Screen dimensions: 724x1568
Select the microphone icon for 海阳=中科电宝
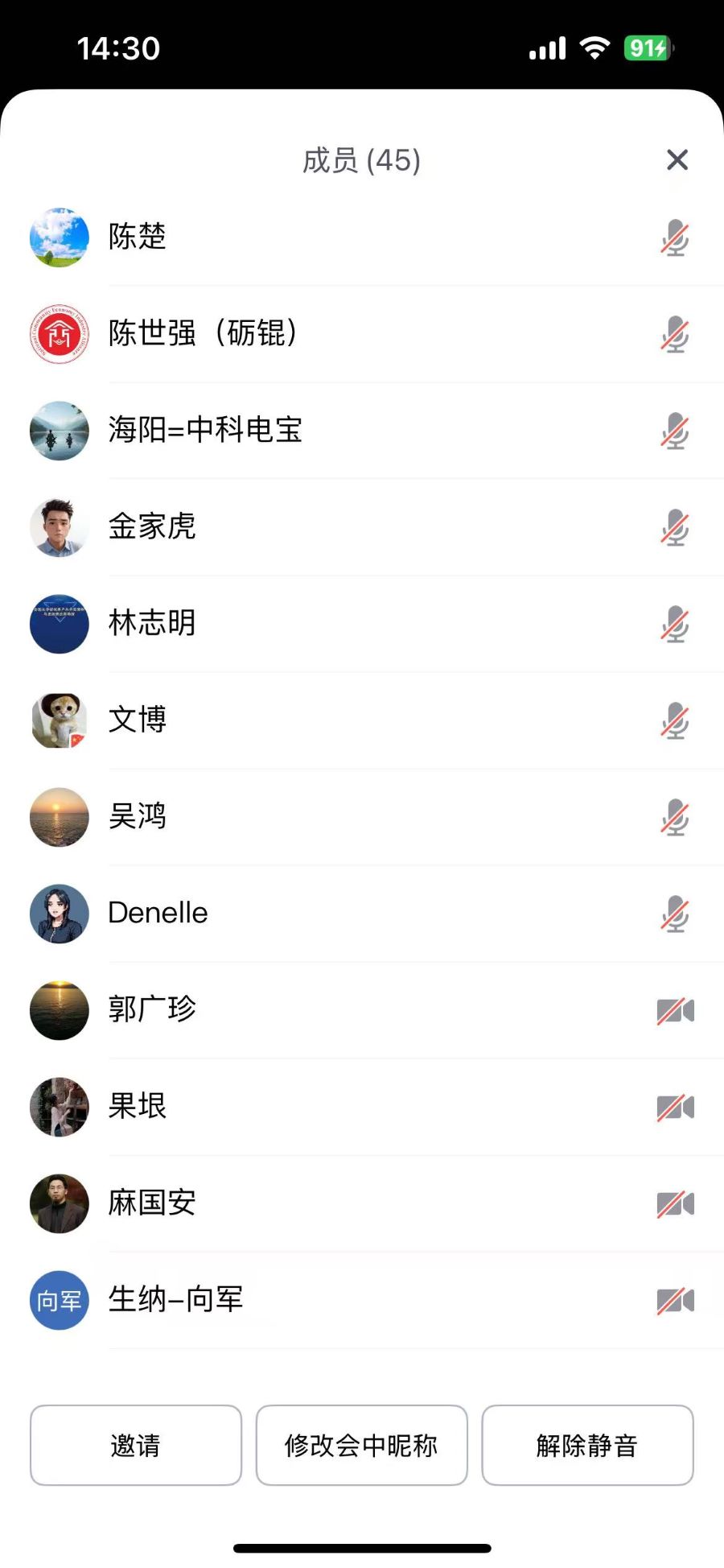[x=675, y=431]
